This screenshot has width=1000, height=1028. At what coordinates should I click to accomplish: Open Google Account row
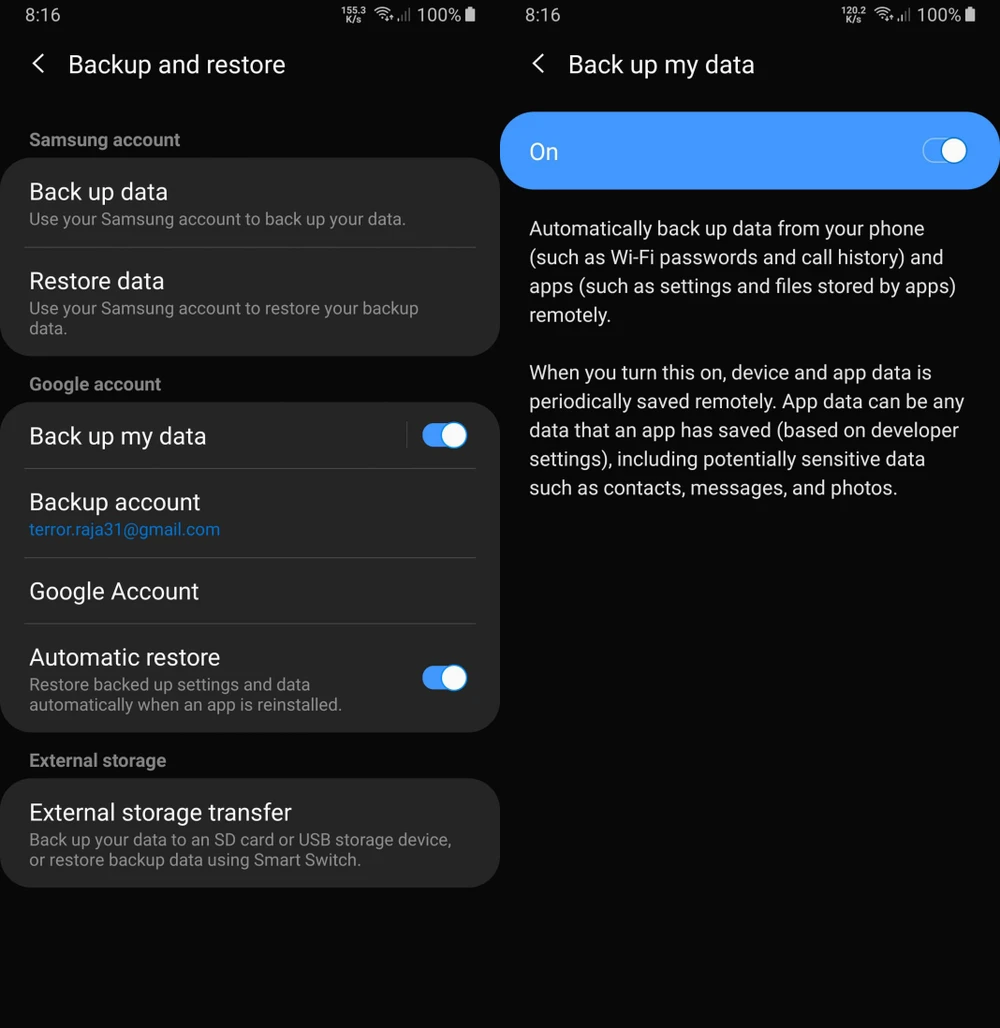tap(250, 591)
